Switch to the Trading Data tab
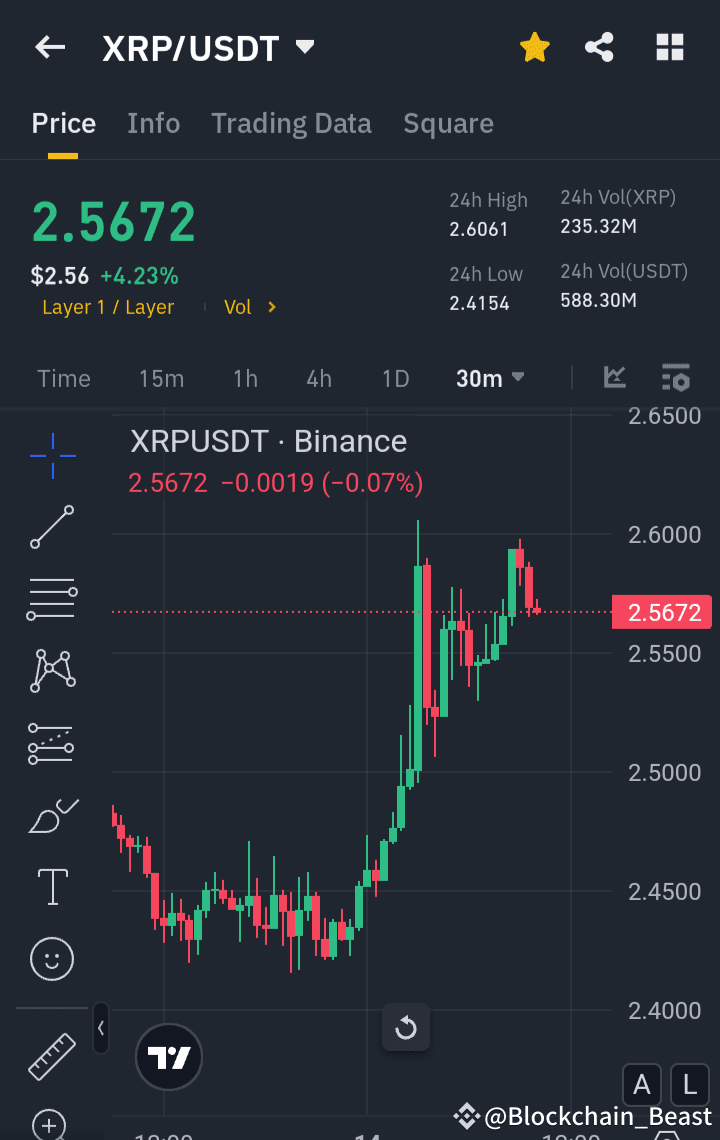The height and width of the screenshot is (1140, 720). (x=291, y=123)
